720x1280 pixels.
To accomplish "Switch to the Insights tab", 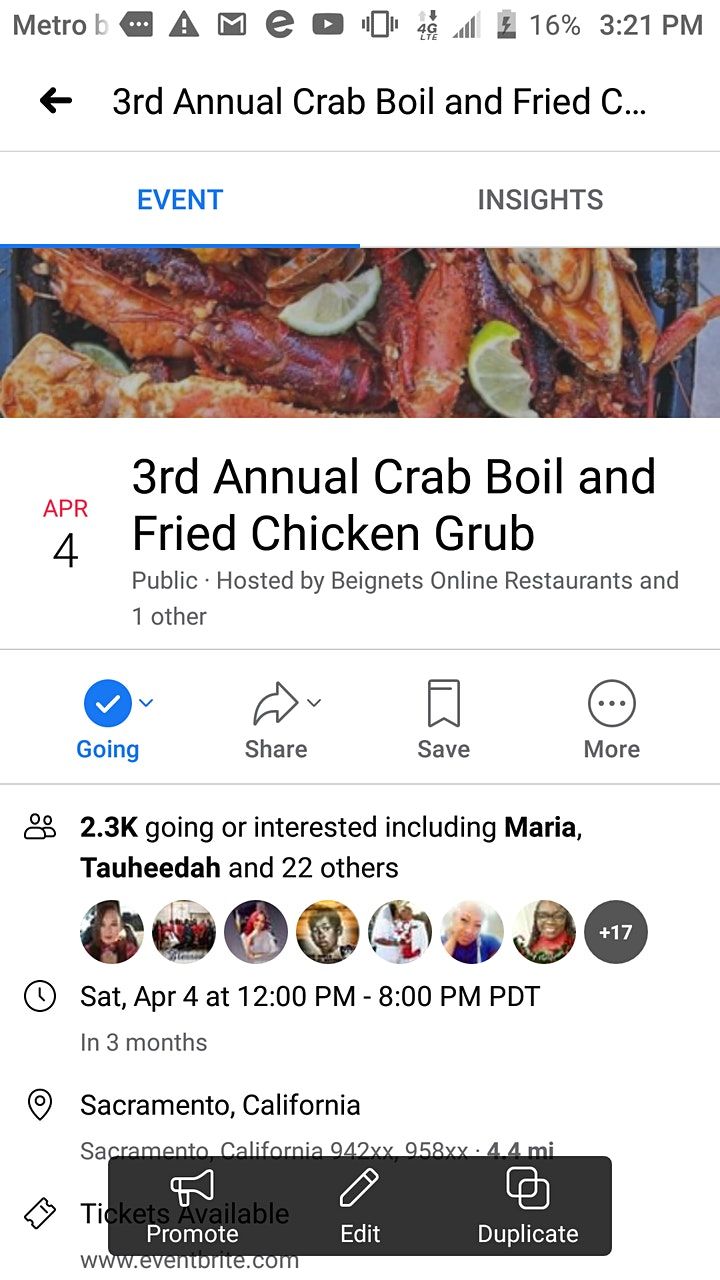I will 540,200.
